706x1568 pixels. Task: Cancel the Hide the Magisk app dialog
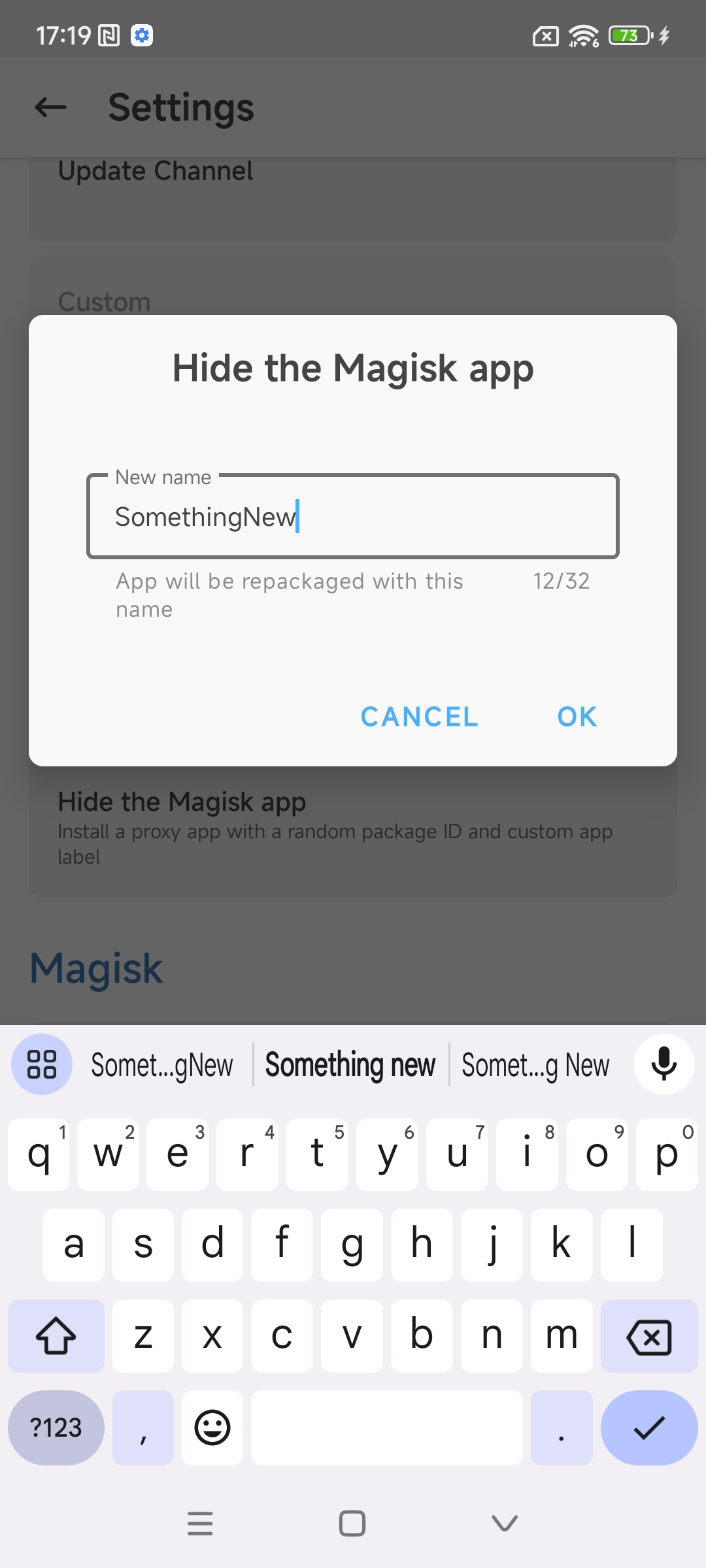(419, 717)
